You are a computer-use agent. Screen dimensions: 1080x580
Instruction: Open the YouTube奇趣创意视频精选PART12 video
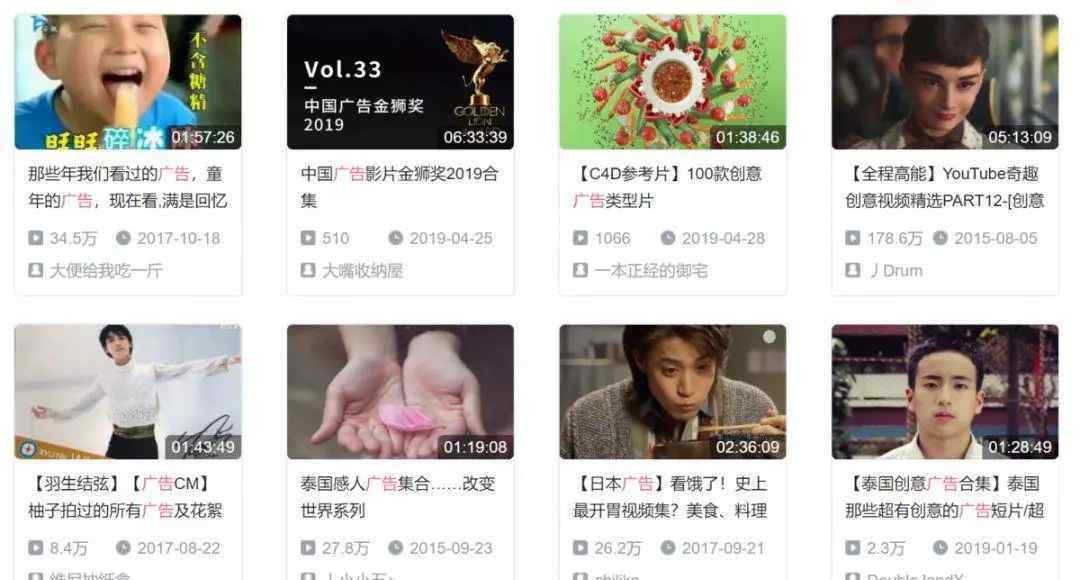point(944,82)
